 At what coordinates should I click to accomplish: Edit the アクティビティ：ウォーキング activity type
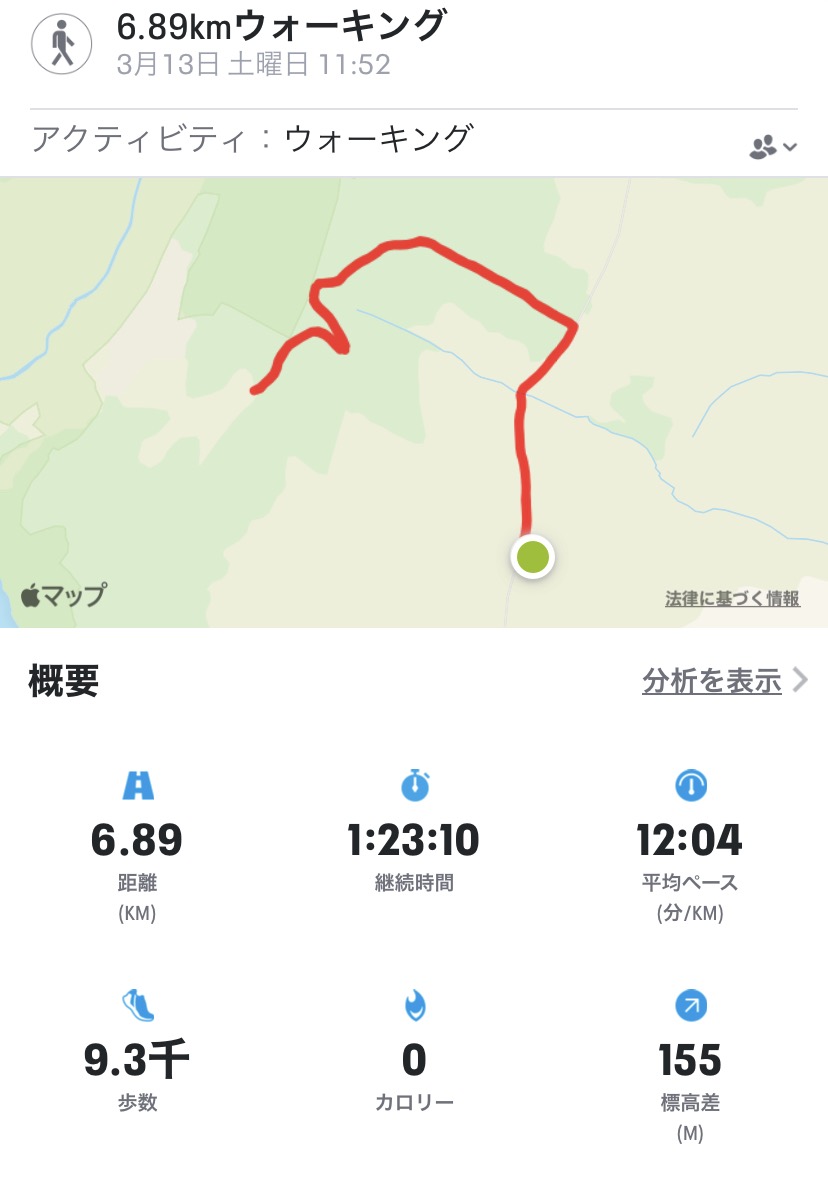(x=250, y=139)
